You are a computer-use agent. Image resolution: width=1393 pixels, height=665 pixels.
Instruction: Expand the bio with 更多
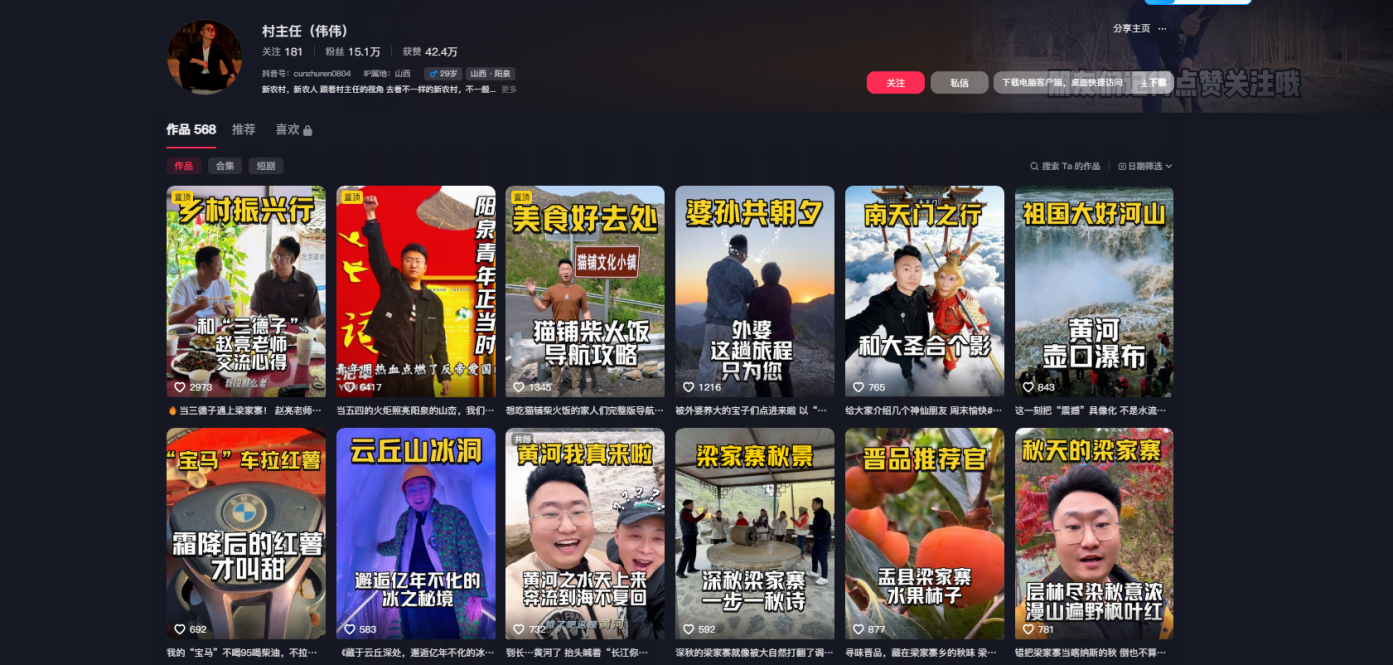pos(509,90)
